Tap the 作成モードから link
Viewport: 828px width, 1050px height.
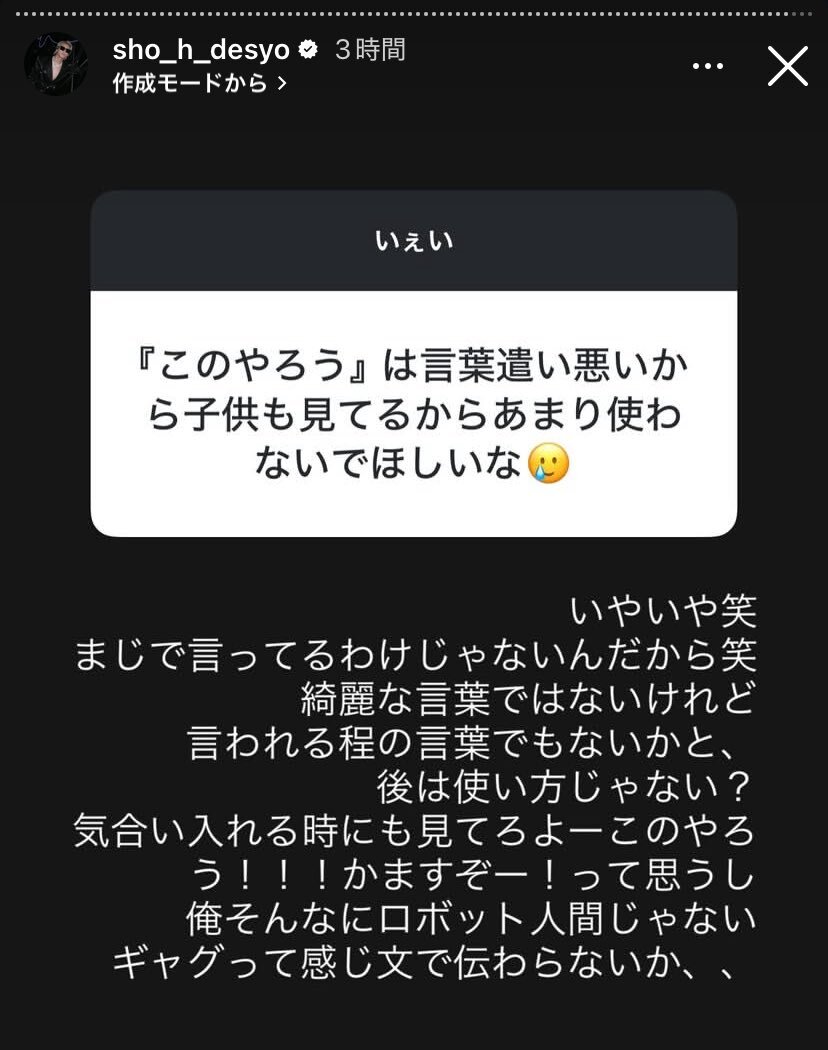(x=199, y=84)
